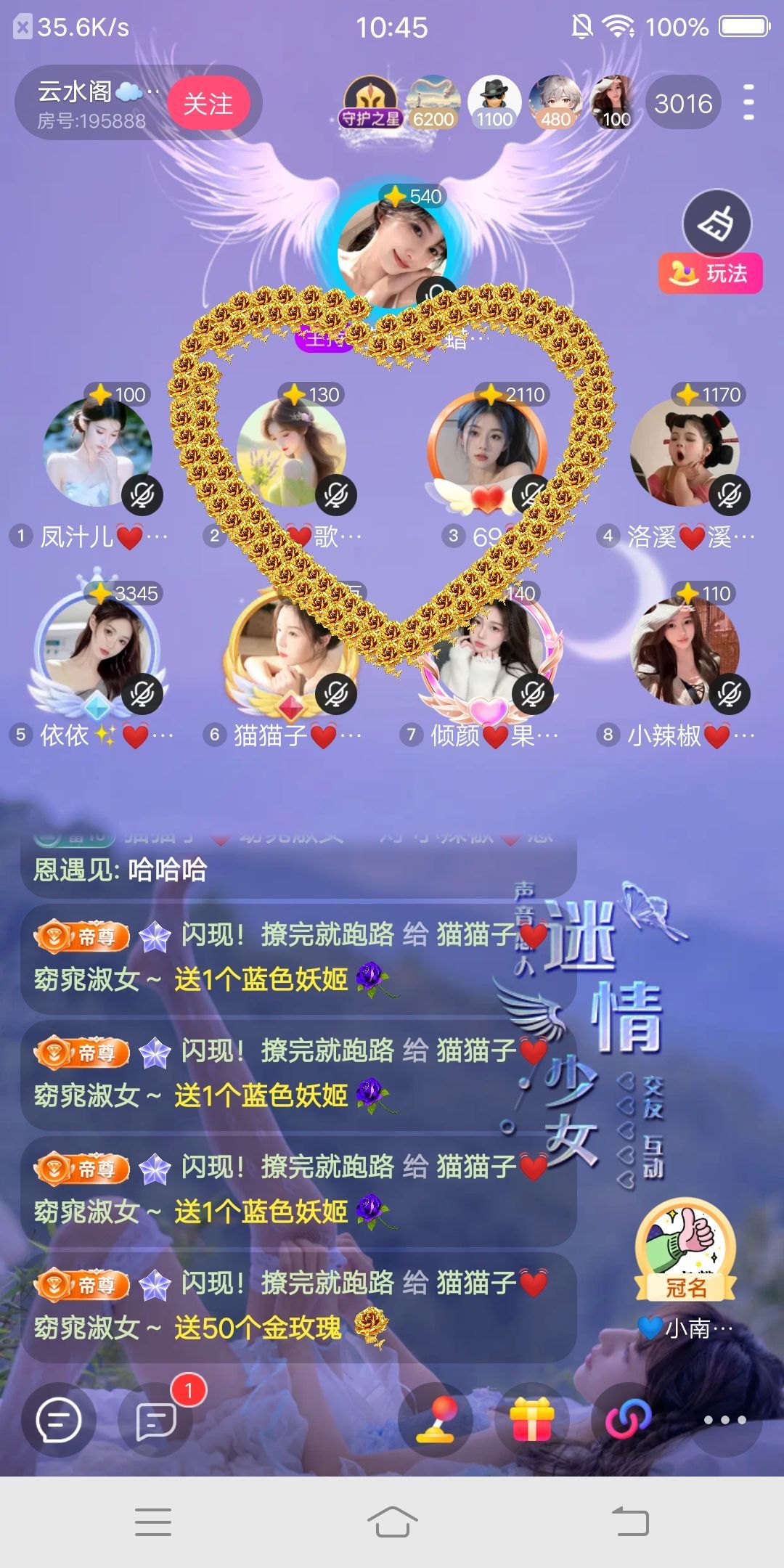Open the 守护之星 guardian avatar

(370, 102)
